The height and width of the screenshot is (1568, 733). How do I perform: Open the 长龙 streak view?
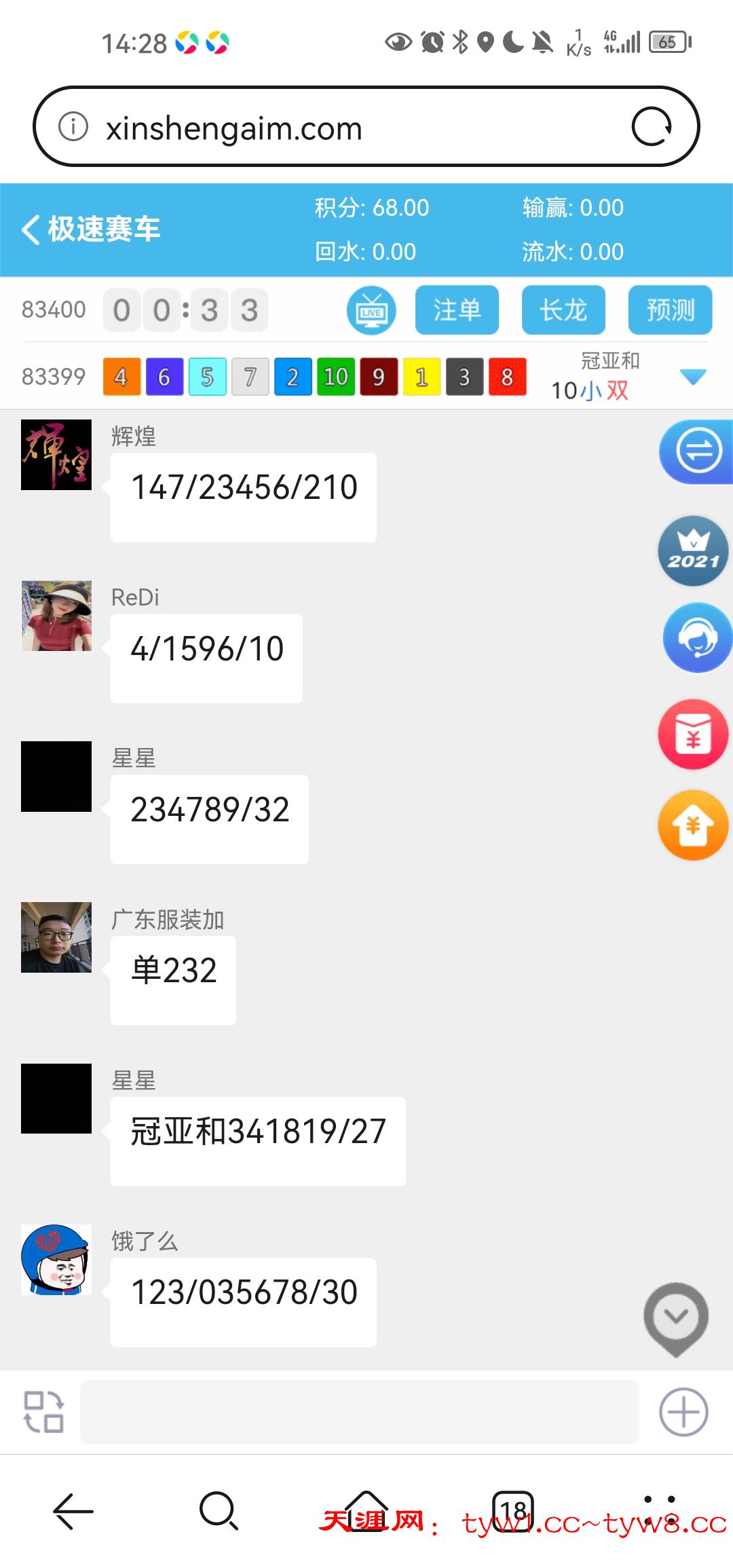point(563,310)
